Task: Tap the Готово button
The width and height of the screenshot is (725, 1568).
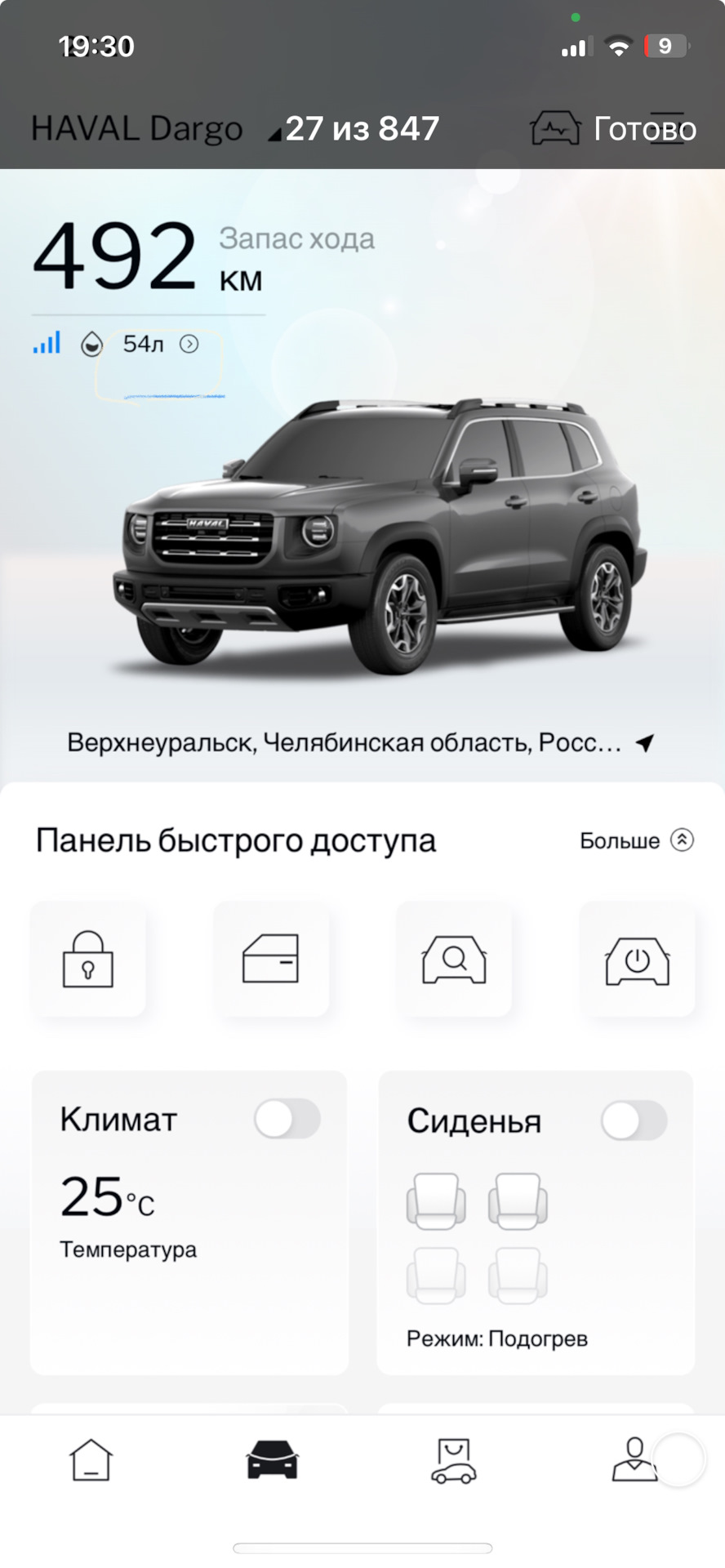Action: tap(645, 129)
